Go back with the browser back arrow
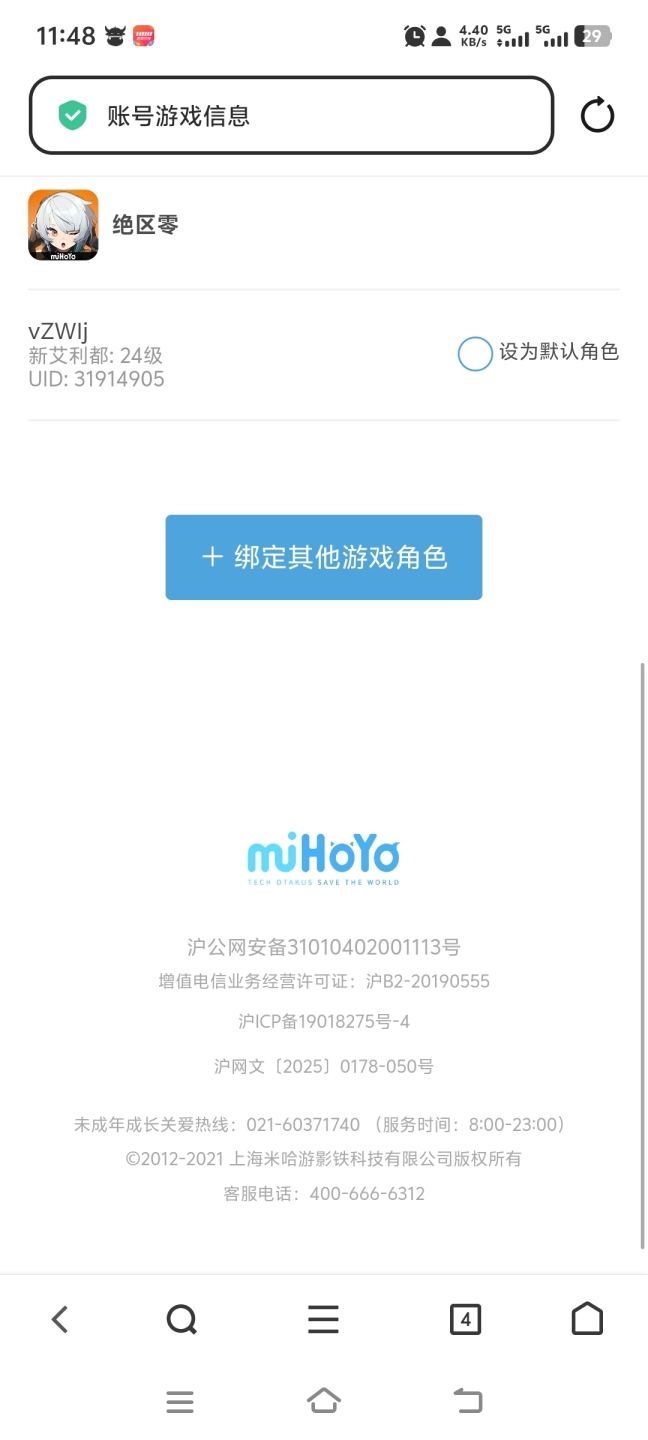Viewport: 648px width, 1440px height. [60, 1320]
